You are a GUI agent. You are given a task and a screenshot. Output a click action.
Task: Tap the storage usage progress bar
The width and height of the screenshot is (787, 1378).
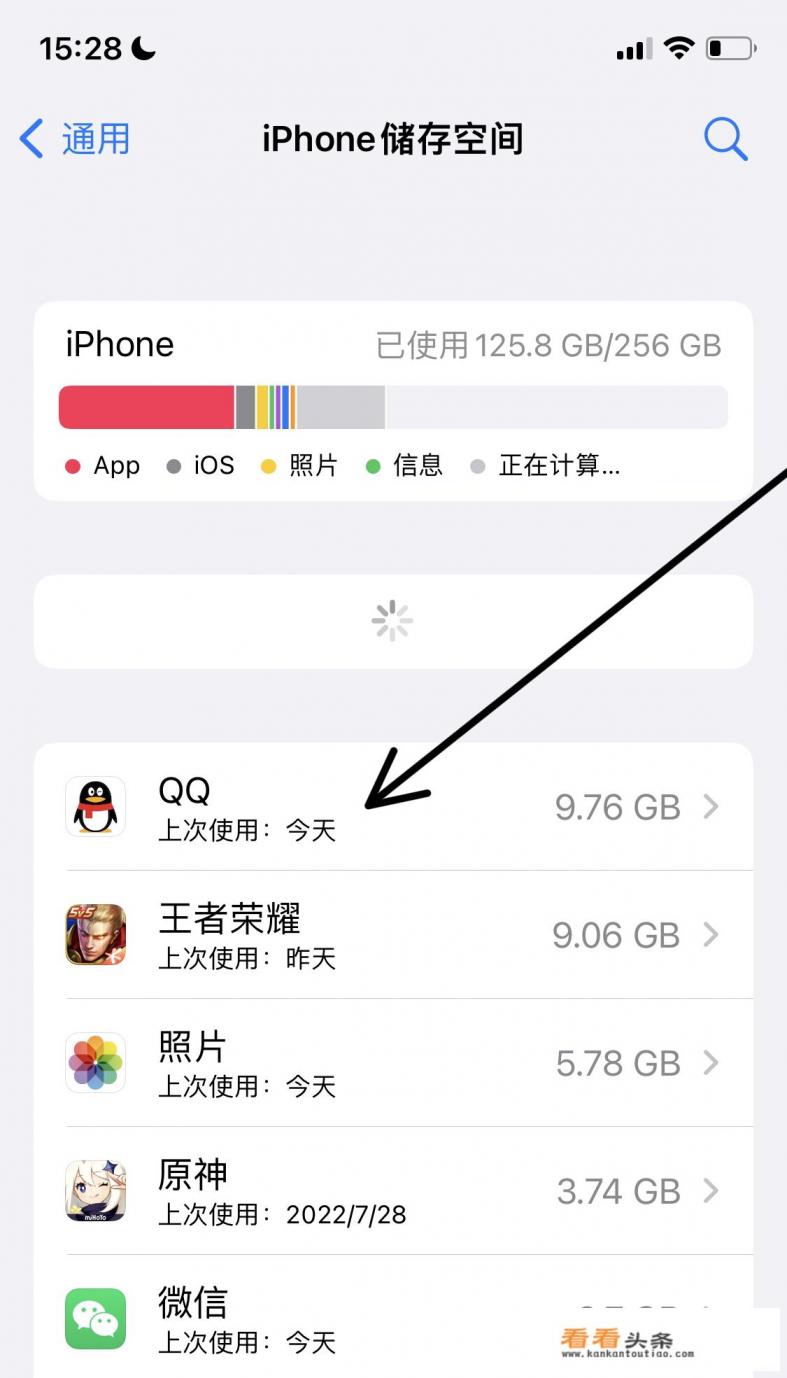[x=393, y=406]
